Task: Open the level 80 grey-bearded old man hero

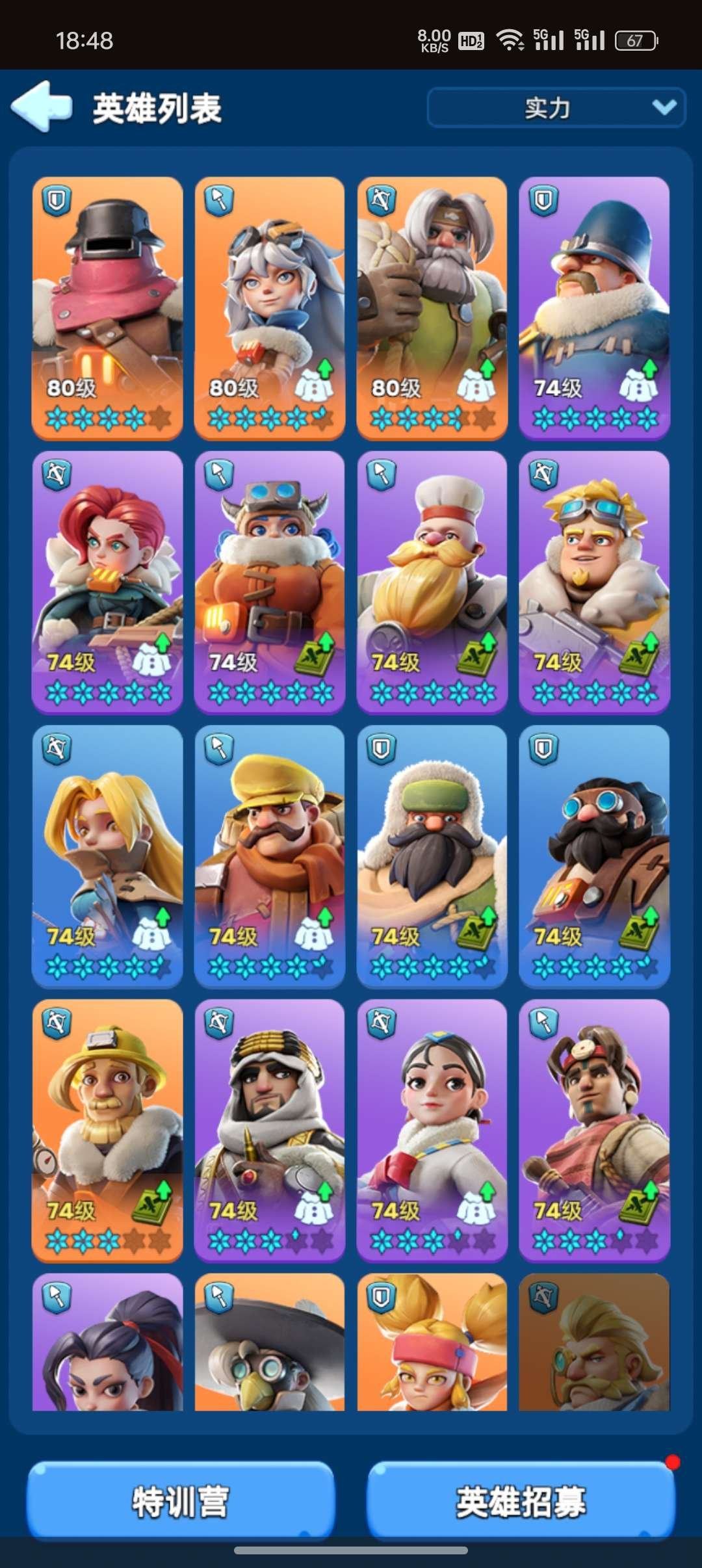Action: (432, 307)
